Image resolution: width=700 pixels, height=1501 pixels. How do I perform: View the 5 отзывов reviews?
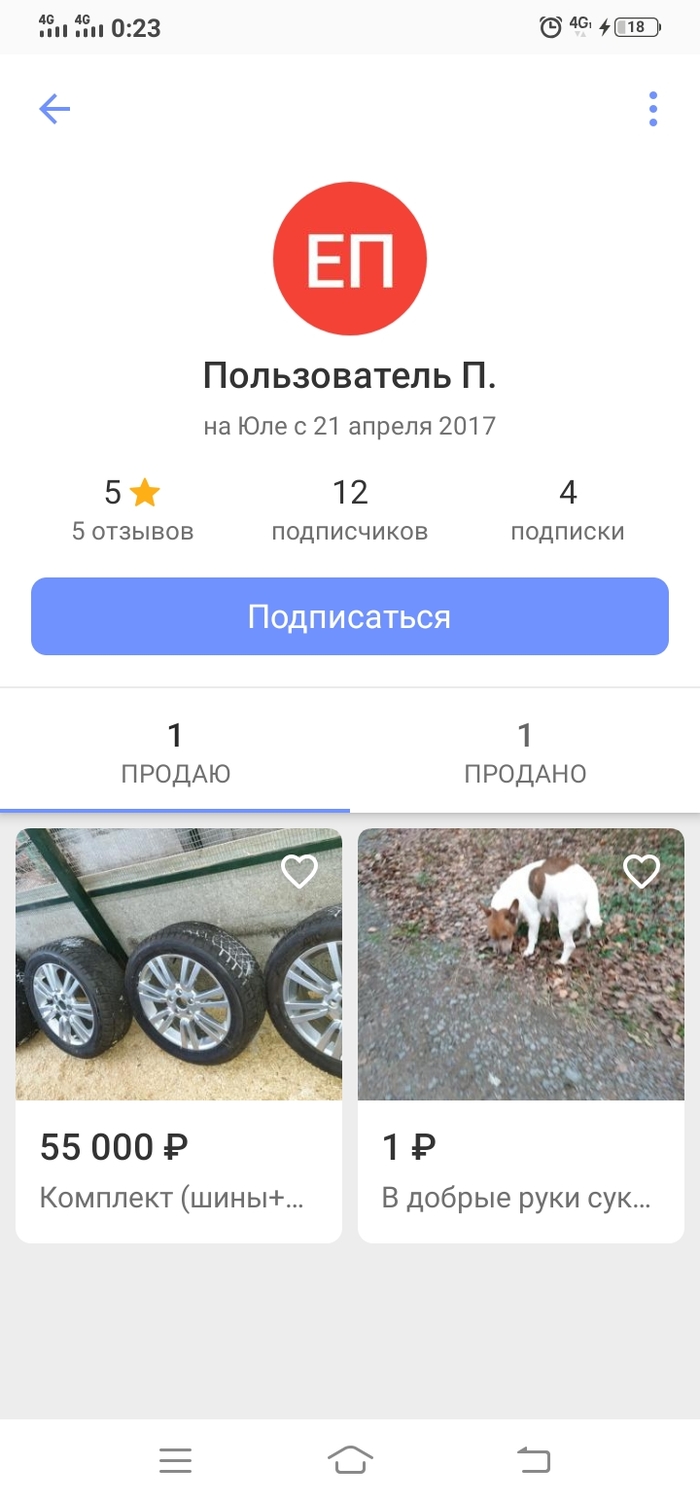(x=132, y=510)
